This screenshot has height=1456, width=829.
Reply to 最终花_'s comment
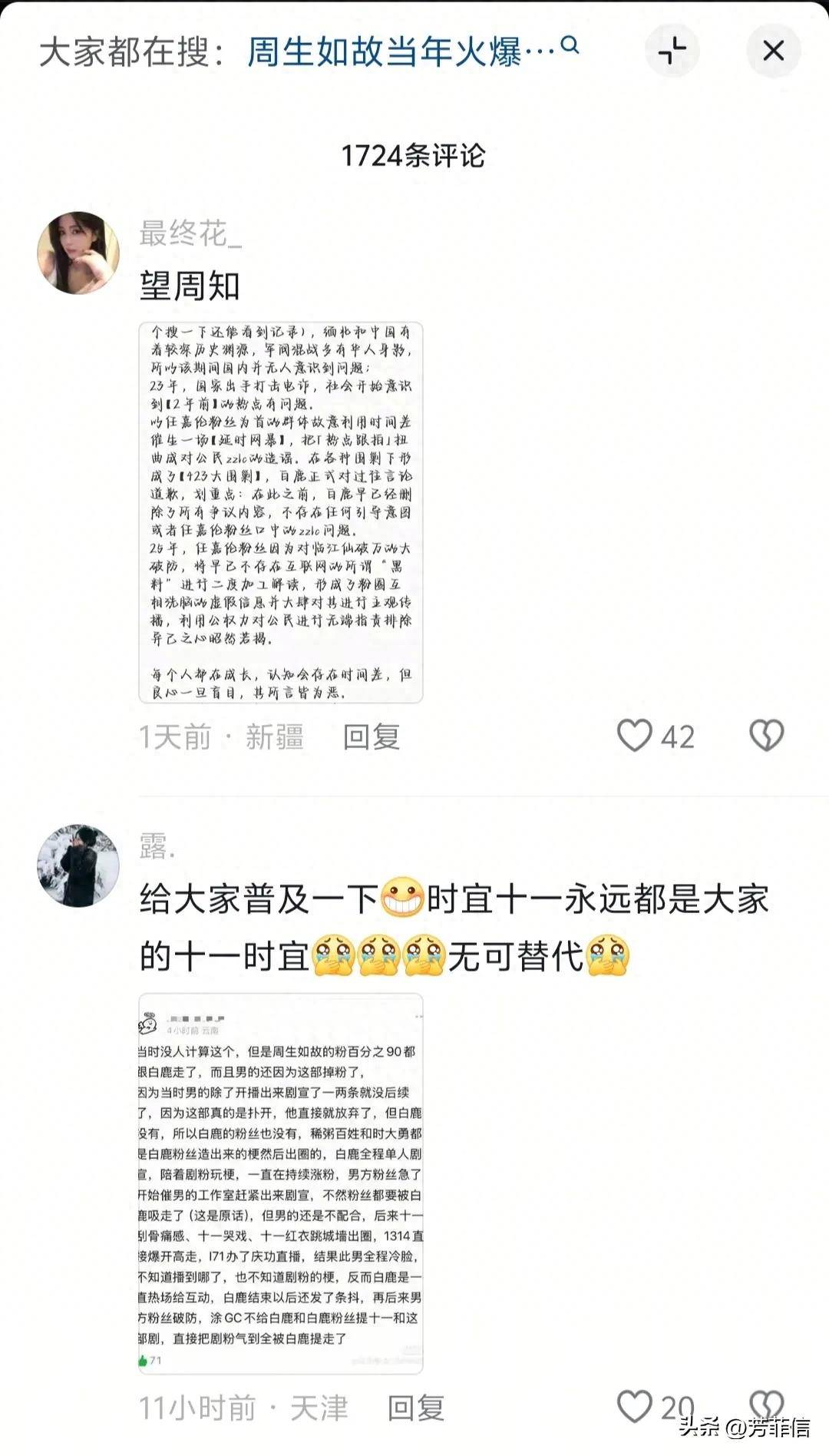(x=372, y=736)
